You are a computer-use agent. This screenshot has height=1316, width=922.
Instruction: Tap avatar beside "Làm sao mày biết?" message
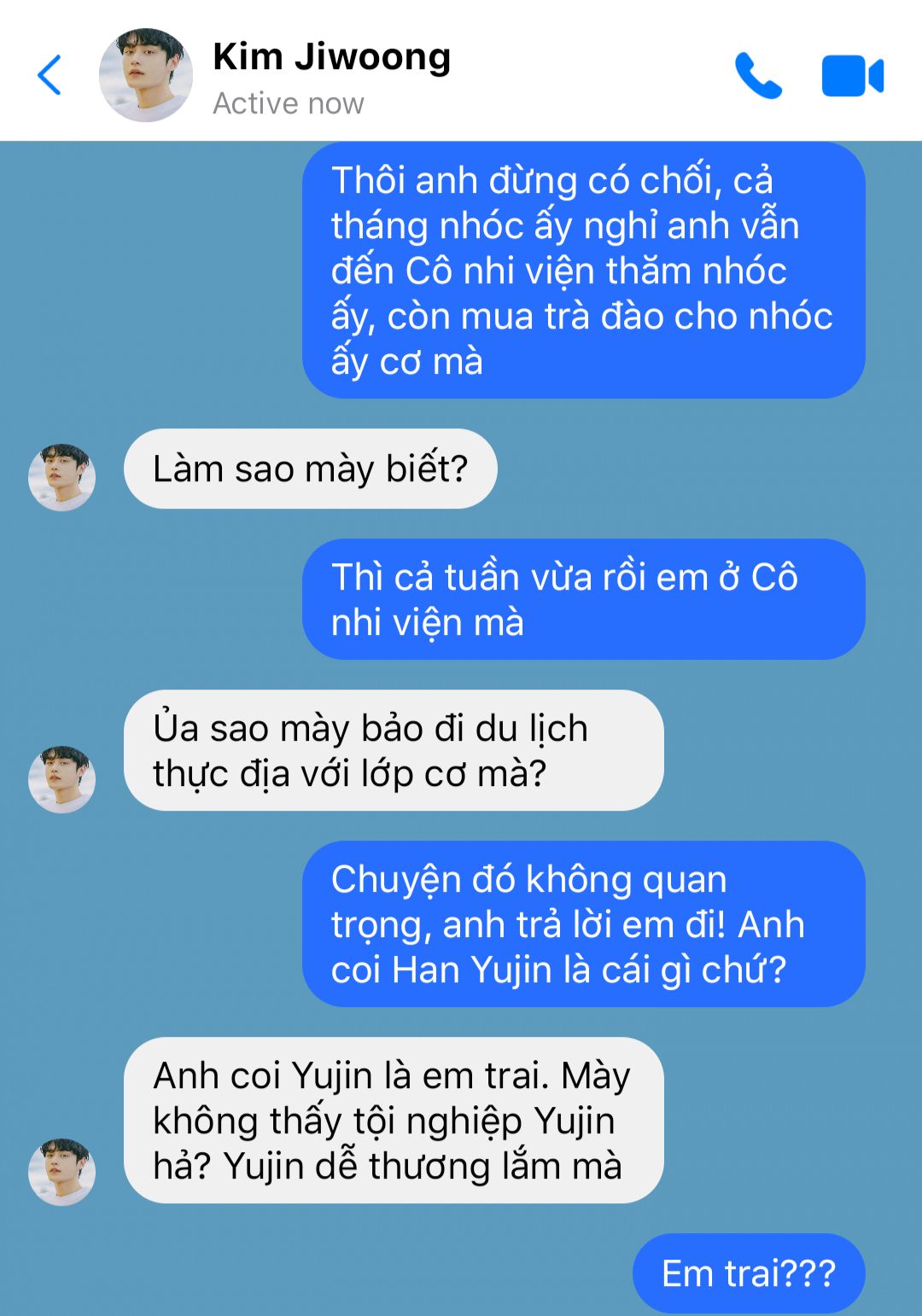point(61,477)
